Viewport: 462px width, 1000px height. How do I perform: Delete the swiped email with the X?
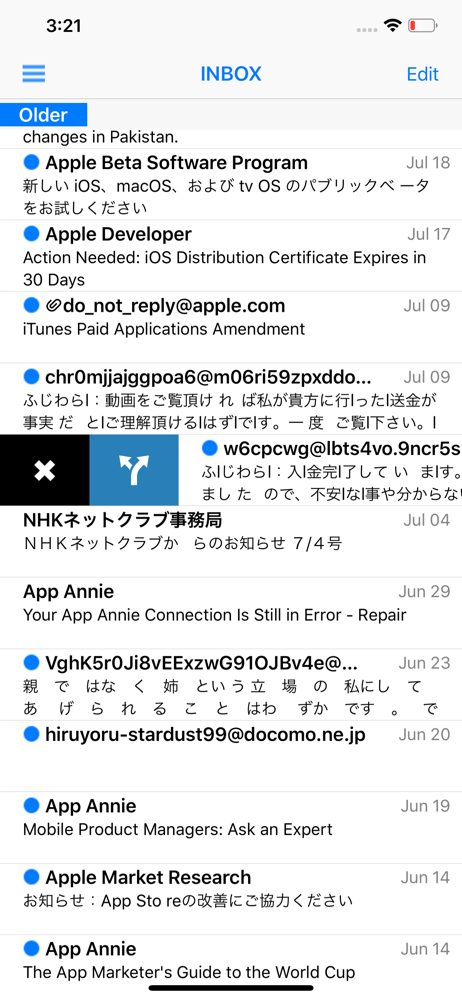[45, 471]
